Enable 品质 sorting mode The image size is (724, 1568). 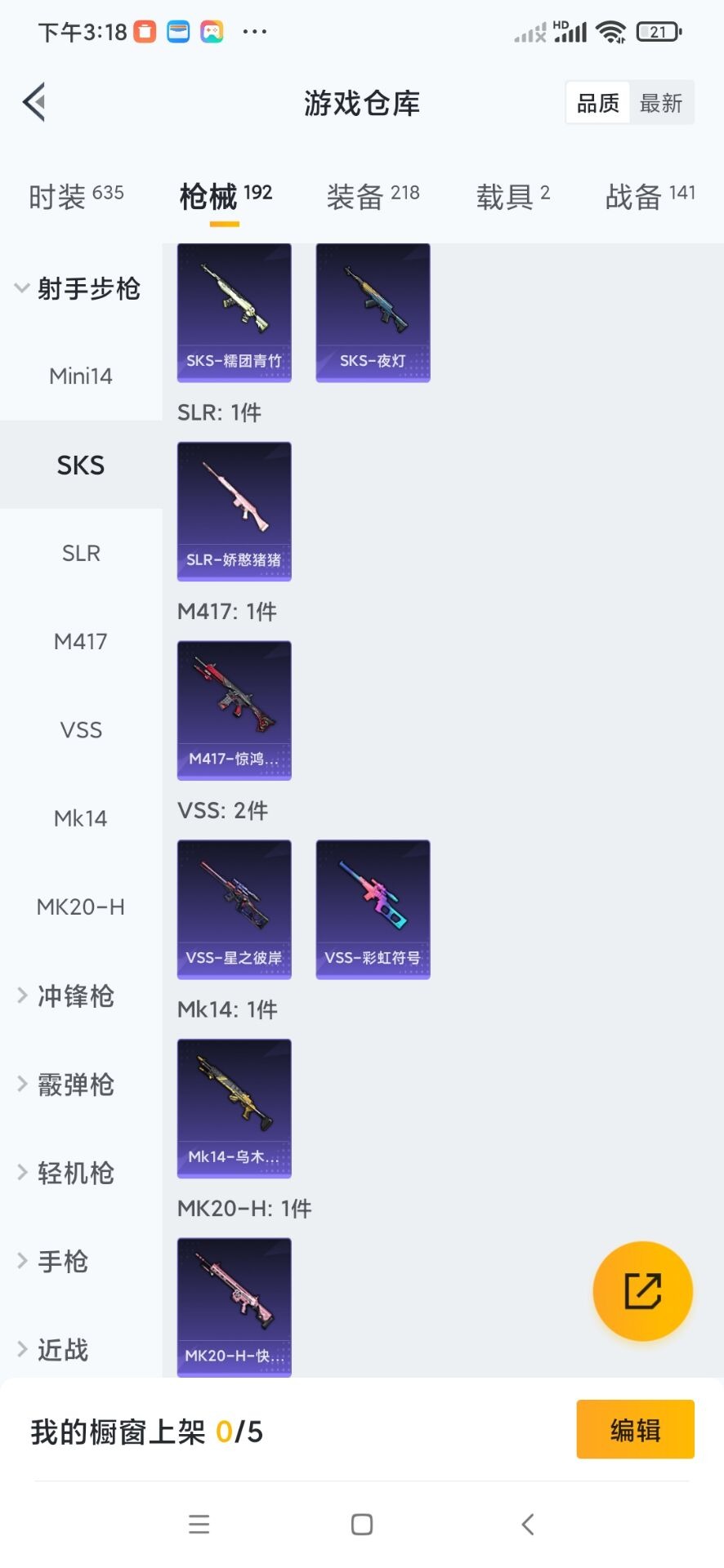597,102
